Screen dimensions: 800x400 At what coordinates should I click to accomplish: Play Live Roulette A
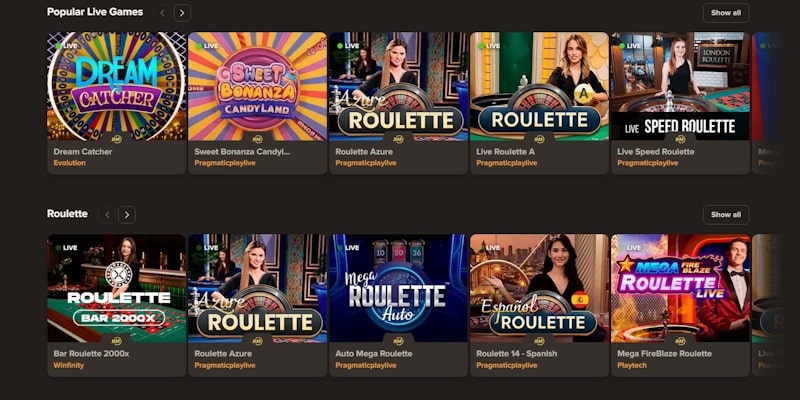coord(539,87)
